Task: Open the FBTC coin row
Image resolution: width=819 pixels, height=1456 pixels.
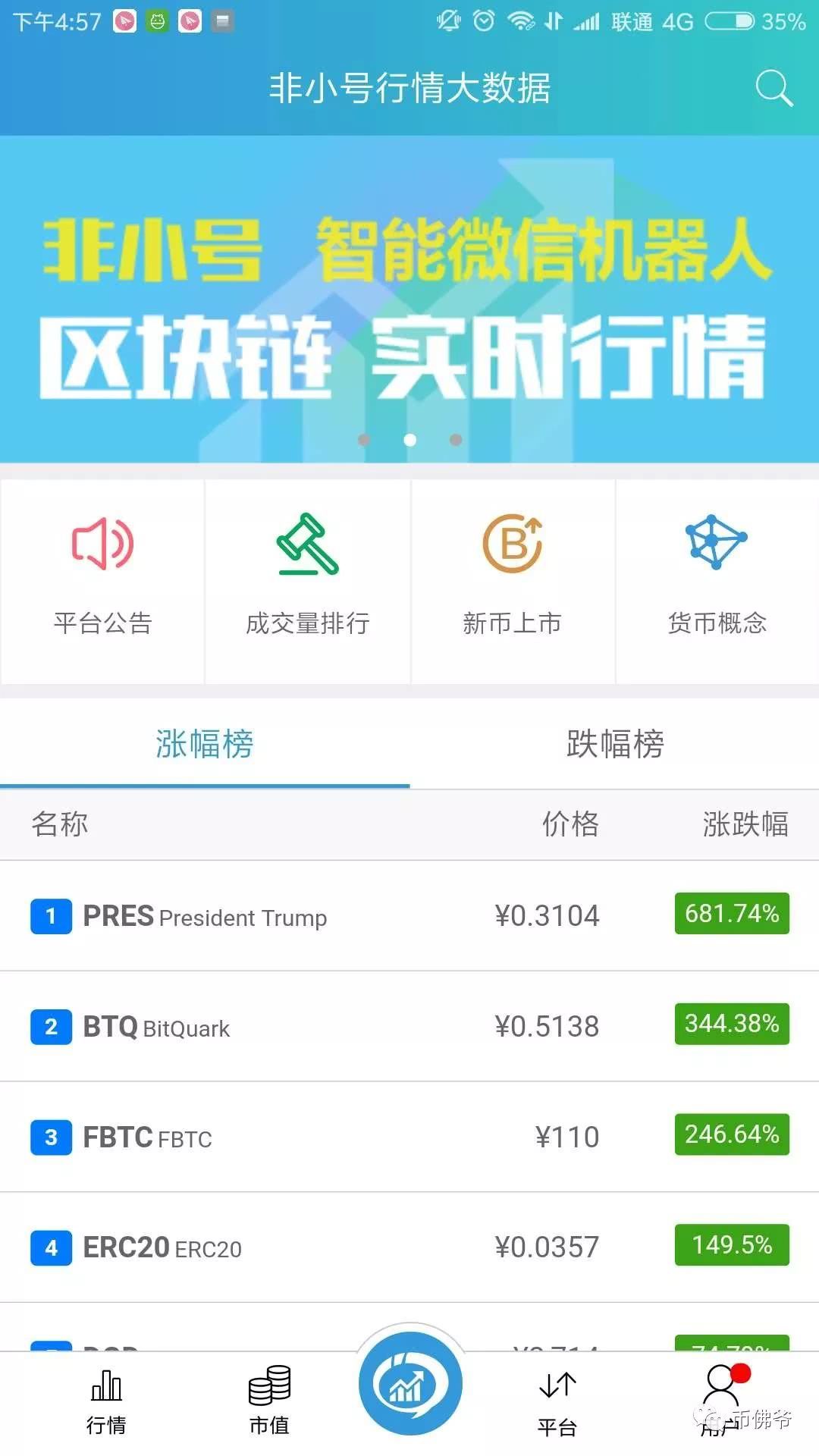Action: click(x=409, y=1137)
